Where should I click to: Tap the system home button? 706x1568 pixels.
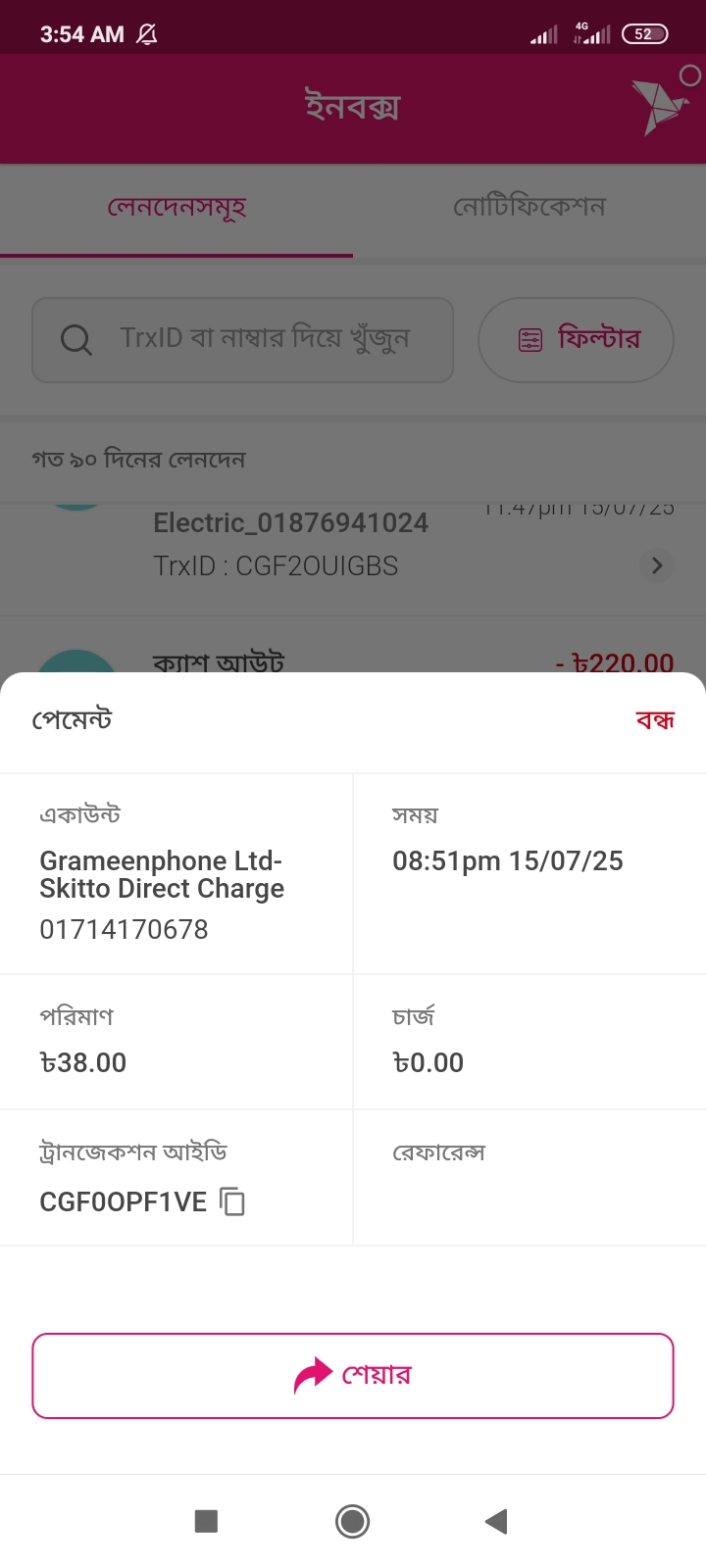(x=352, y=1521)
